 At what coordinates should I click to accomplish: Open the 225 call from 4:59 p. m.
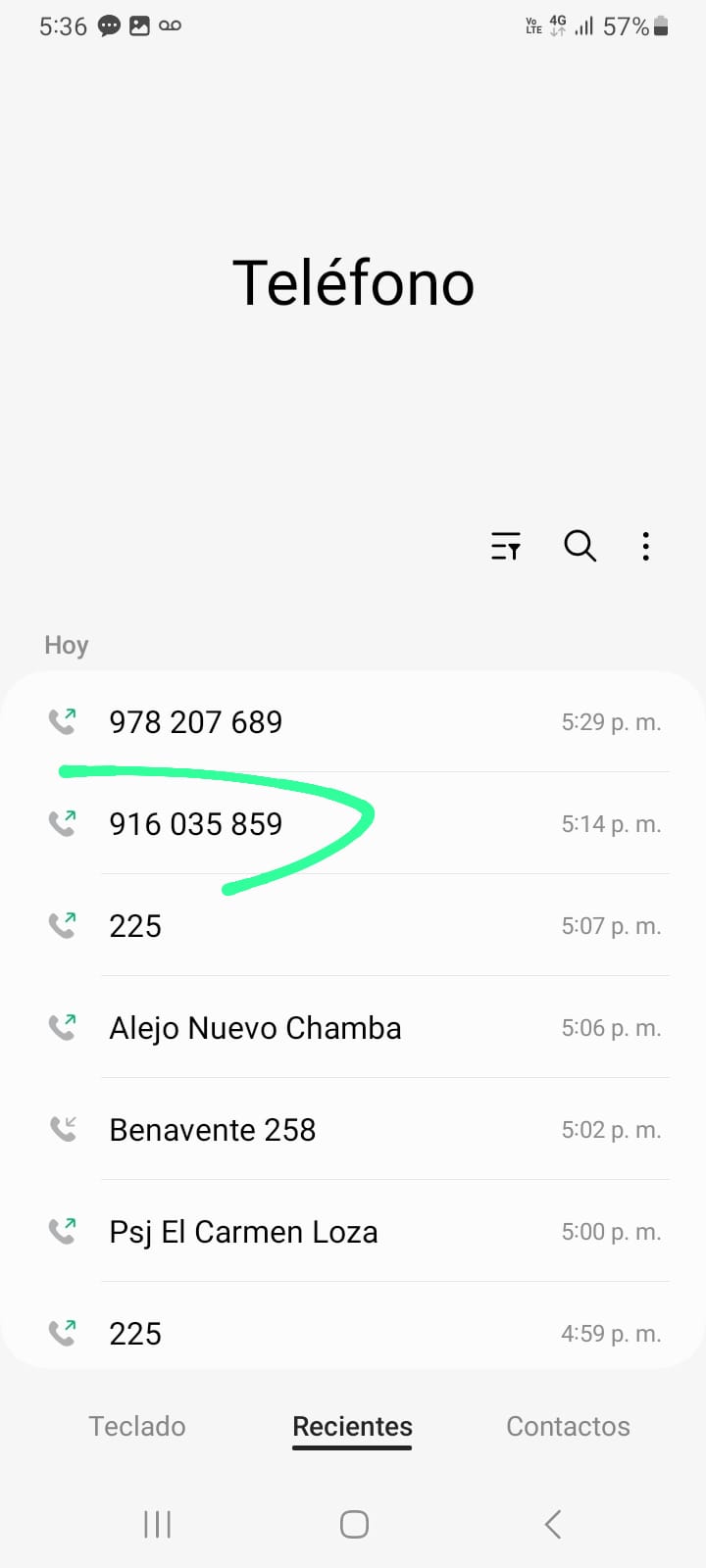[353, 1333]
